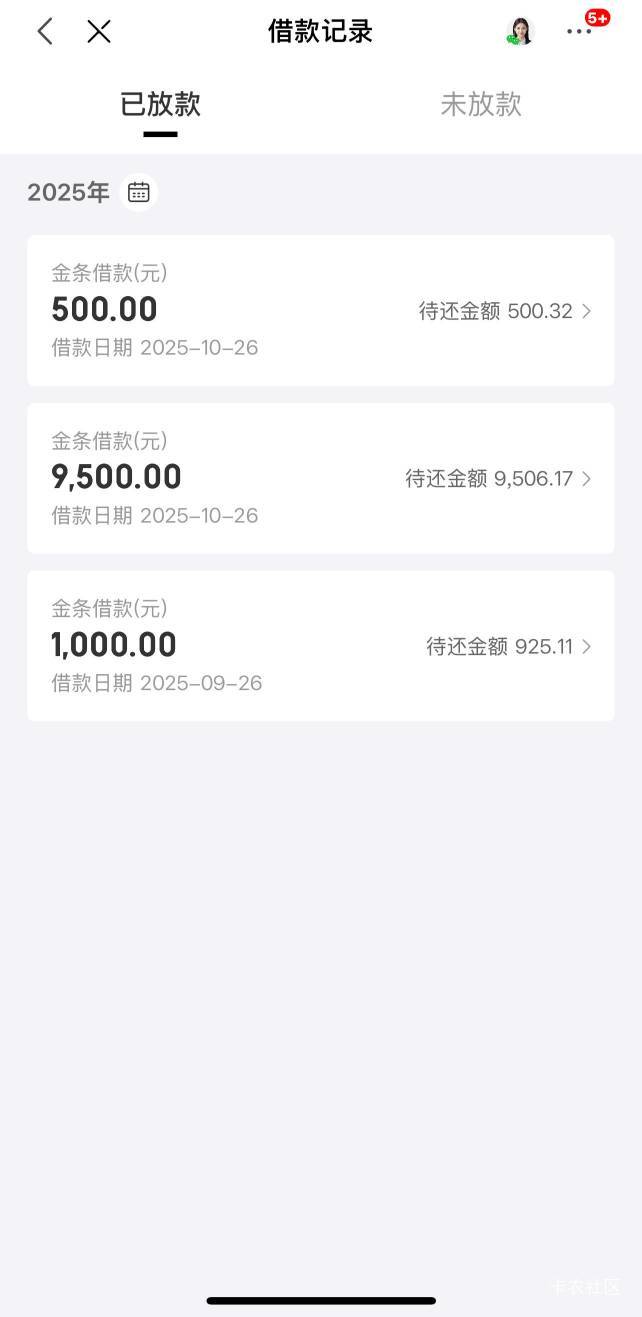This screenshot has width=642, height=1317.
Task: View the 9,500.00 loan details
Action: (x=320, y=478)
